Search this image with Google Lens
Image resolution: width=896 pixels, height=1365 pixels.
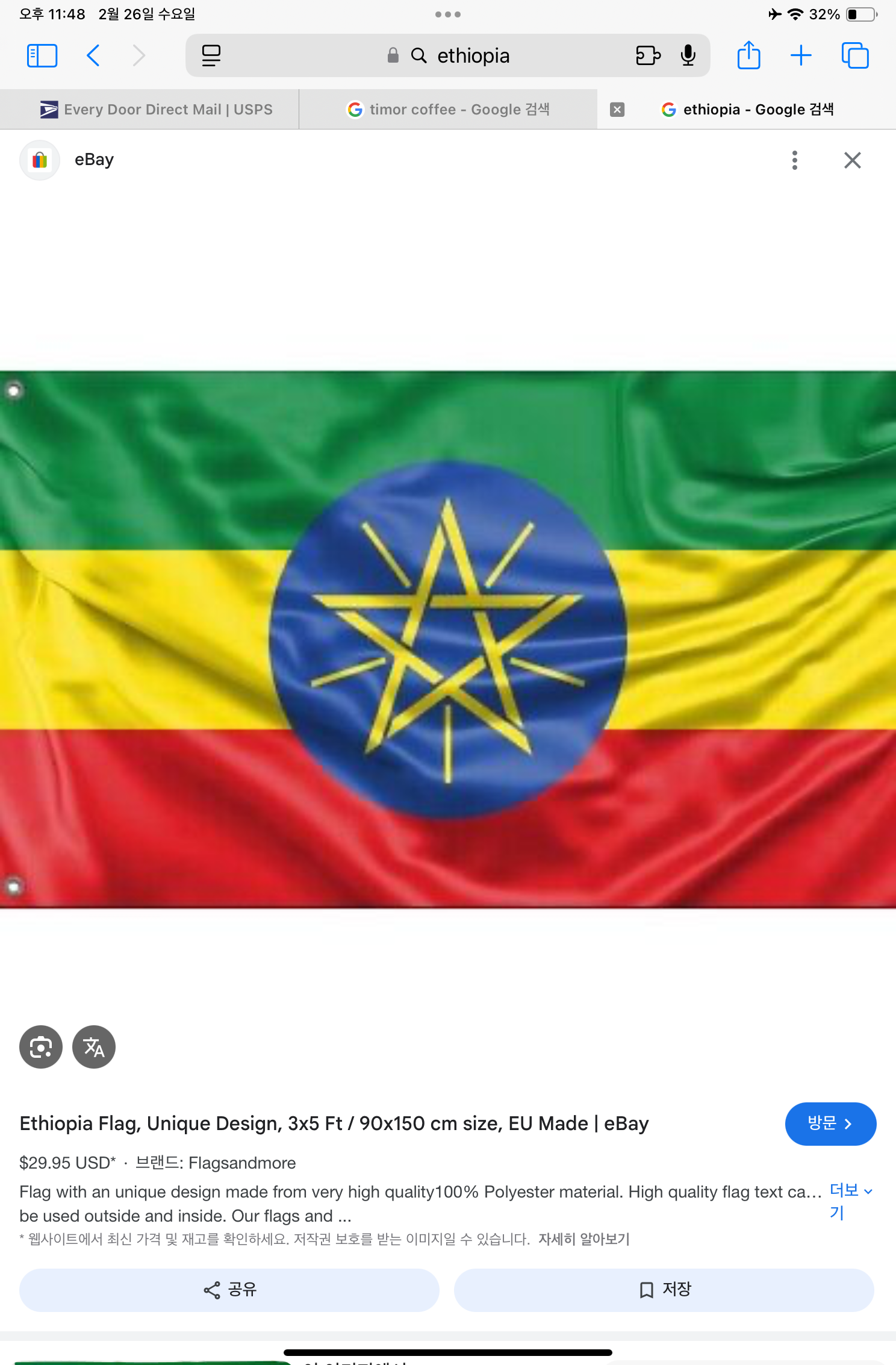41,1047
